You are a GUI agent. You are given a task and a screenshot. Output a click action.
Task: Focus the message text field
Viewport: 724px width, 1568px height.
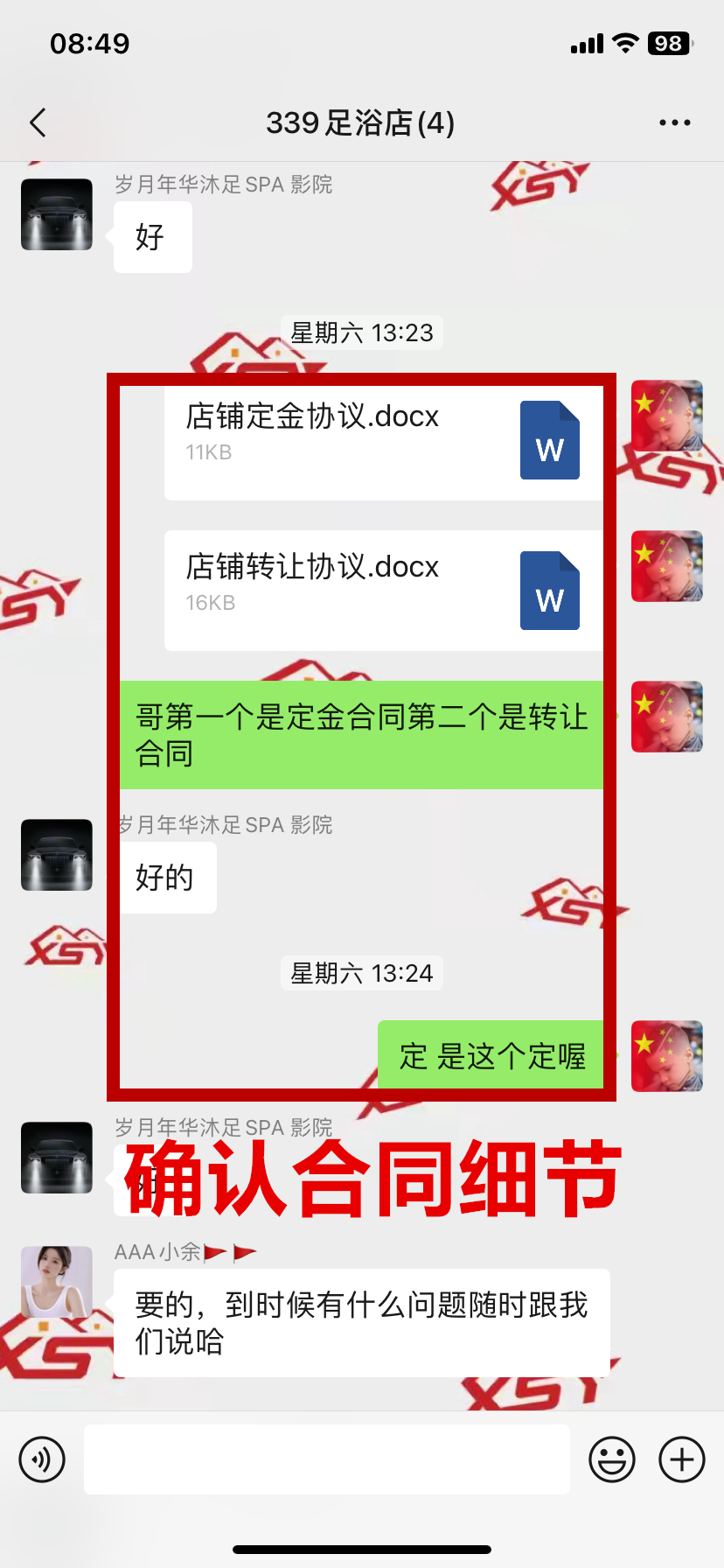(326, 1459)
